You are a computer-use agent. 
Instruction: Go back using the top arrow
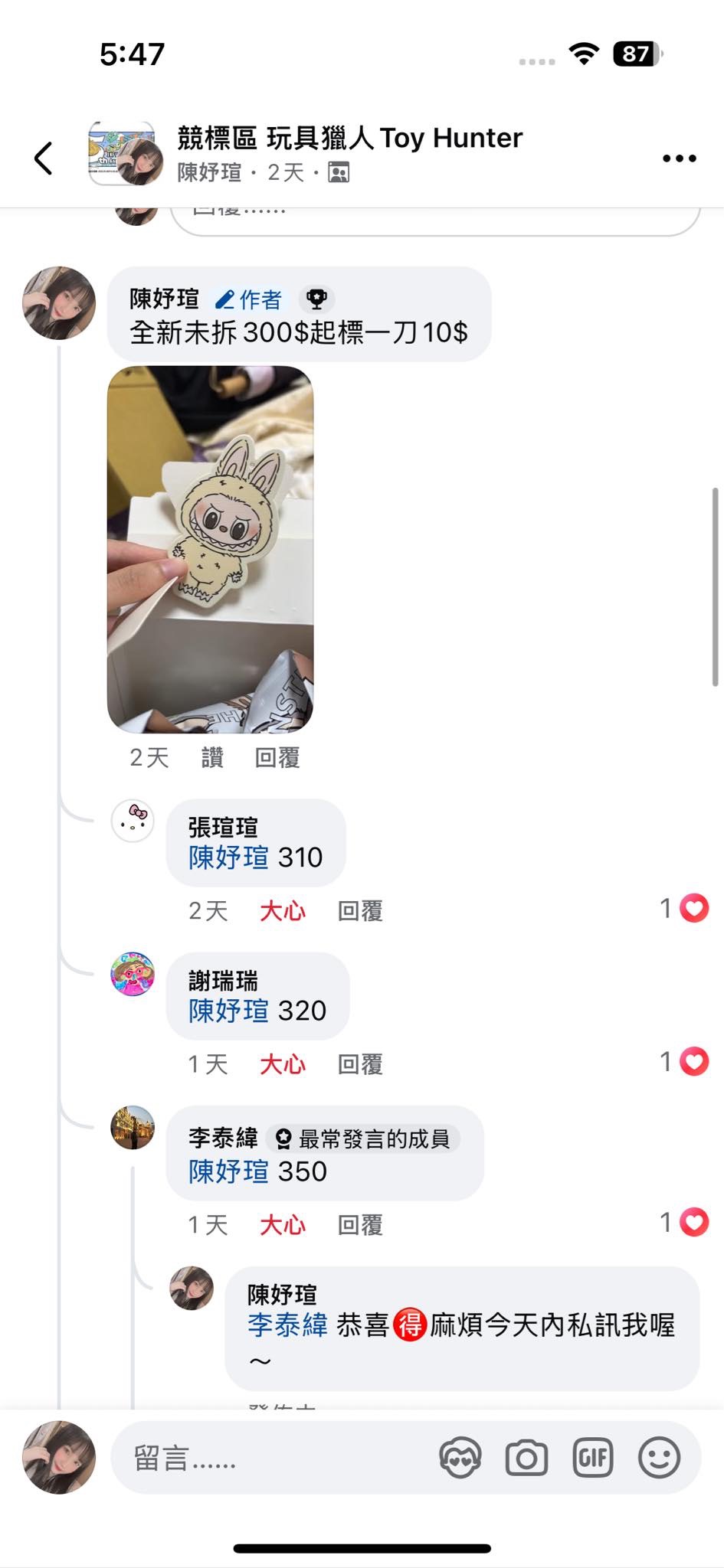(x=44, y=158)
